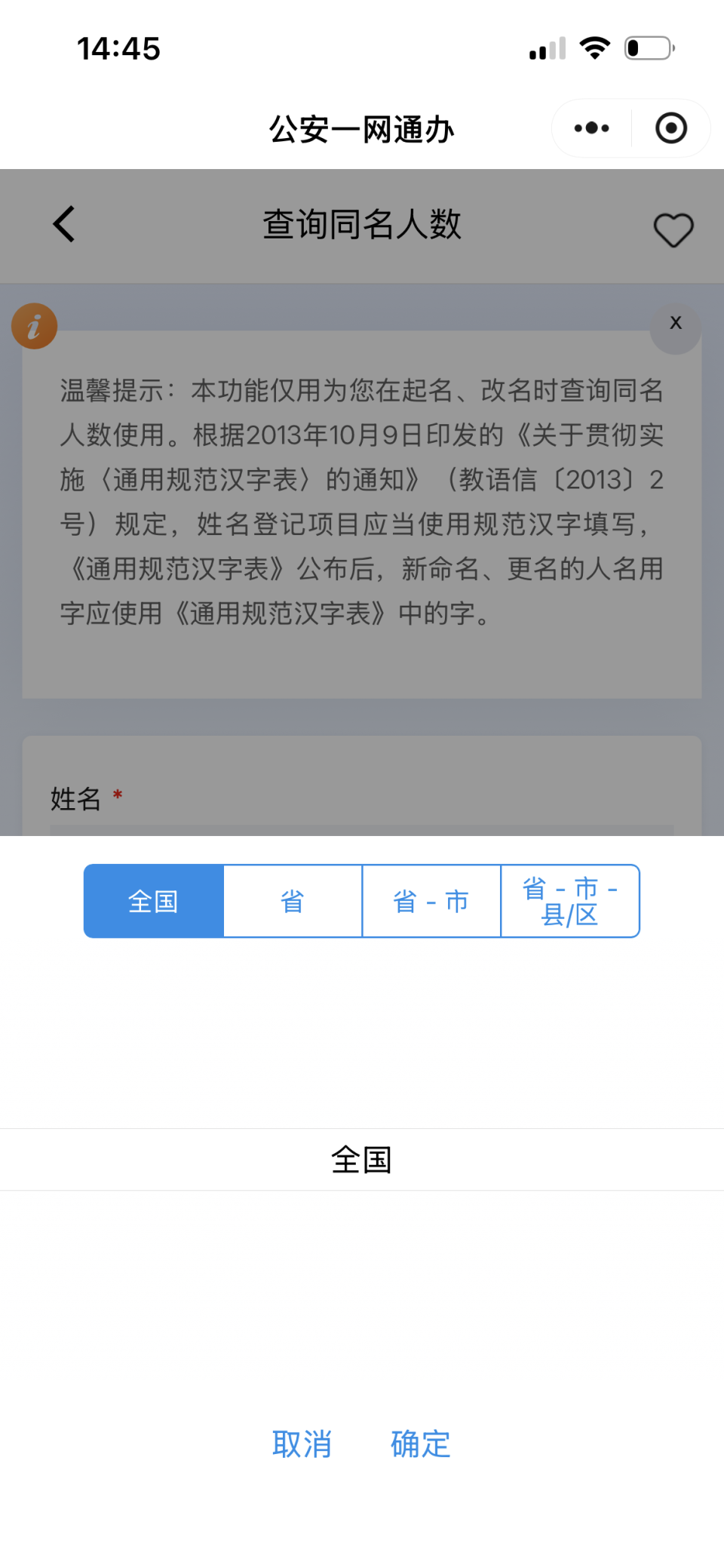Viewport: 724px width, 1568px height.
Task: Select the 省-市 scope option
Action: click(x=431, y=901)
